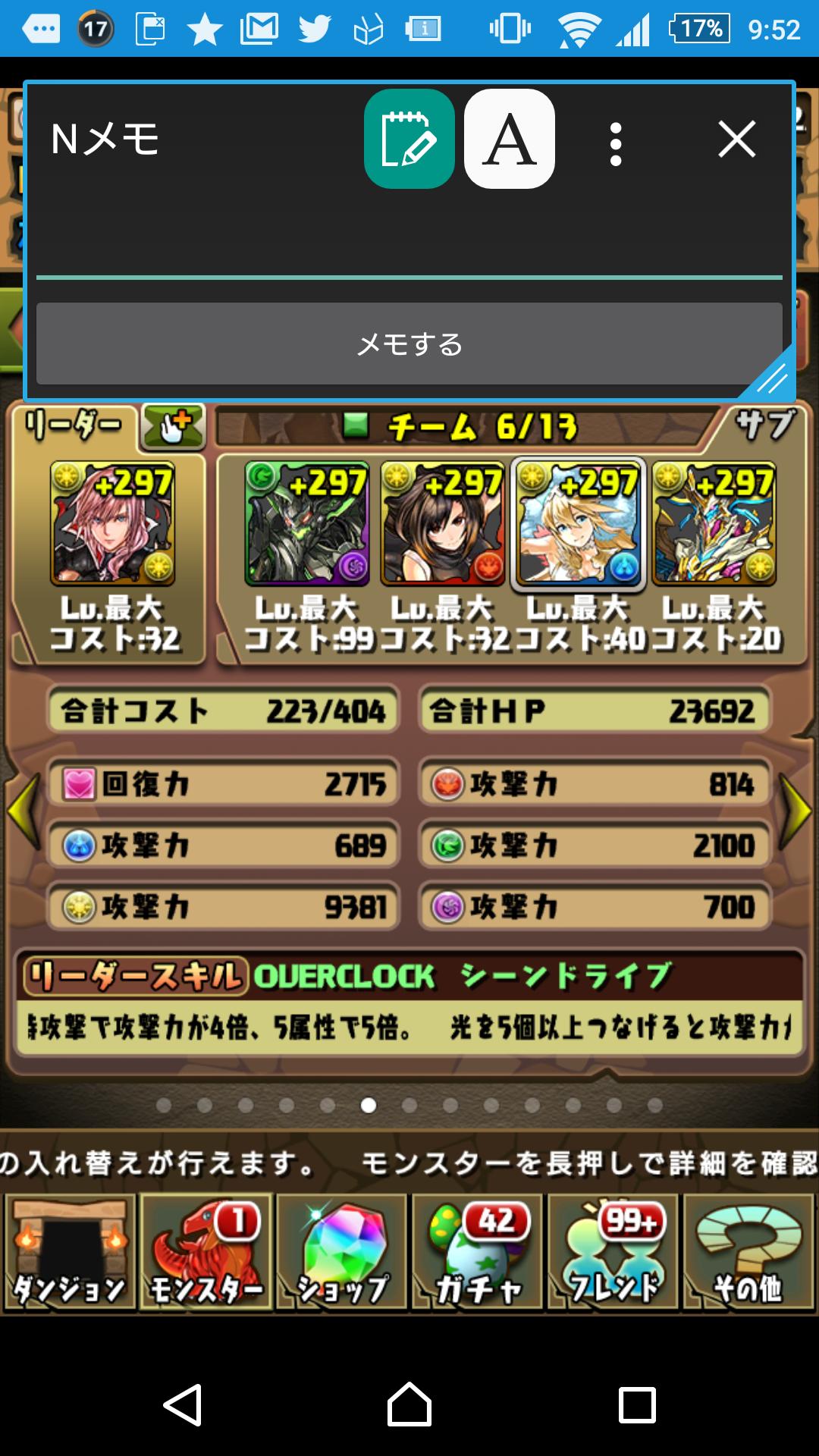Switch to the ショップ tab
This screenshot has height=1456, width=819.
[x=341, y=1252]
